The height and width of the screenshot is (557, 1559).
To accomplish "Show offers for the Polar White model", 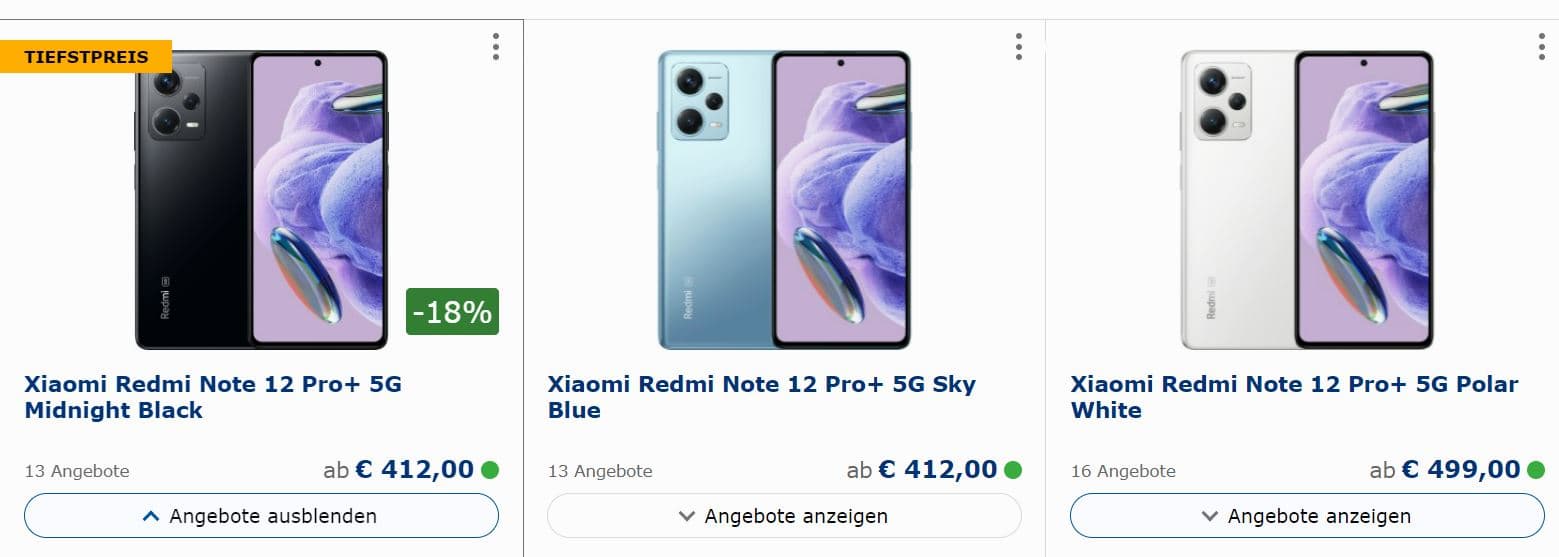I will (1307, 516).
